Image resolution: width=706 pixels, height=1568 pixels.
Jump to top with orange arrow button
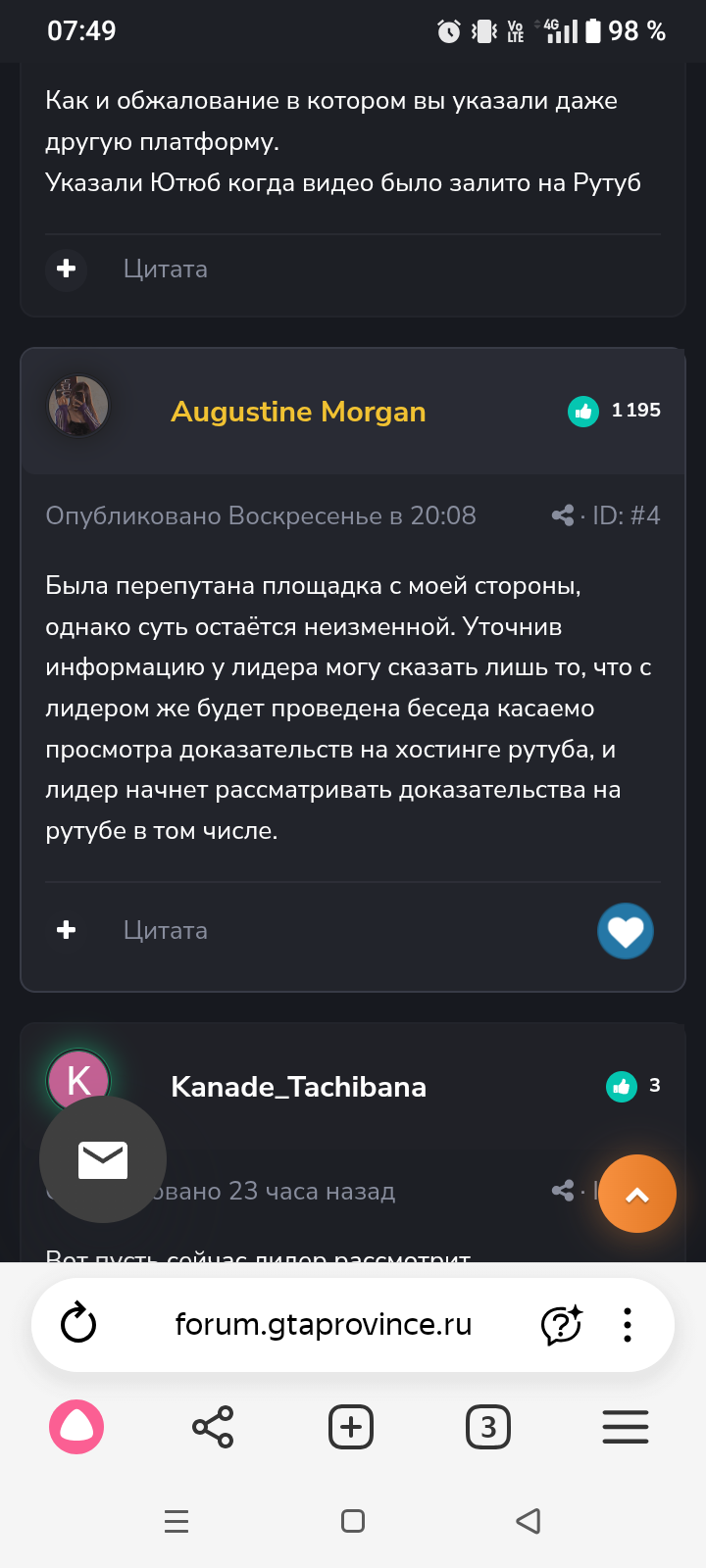(x=637, y=1194)
